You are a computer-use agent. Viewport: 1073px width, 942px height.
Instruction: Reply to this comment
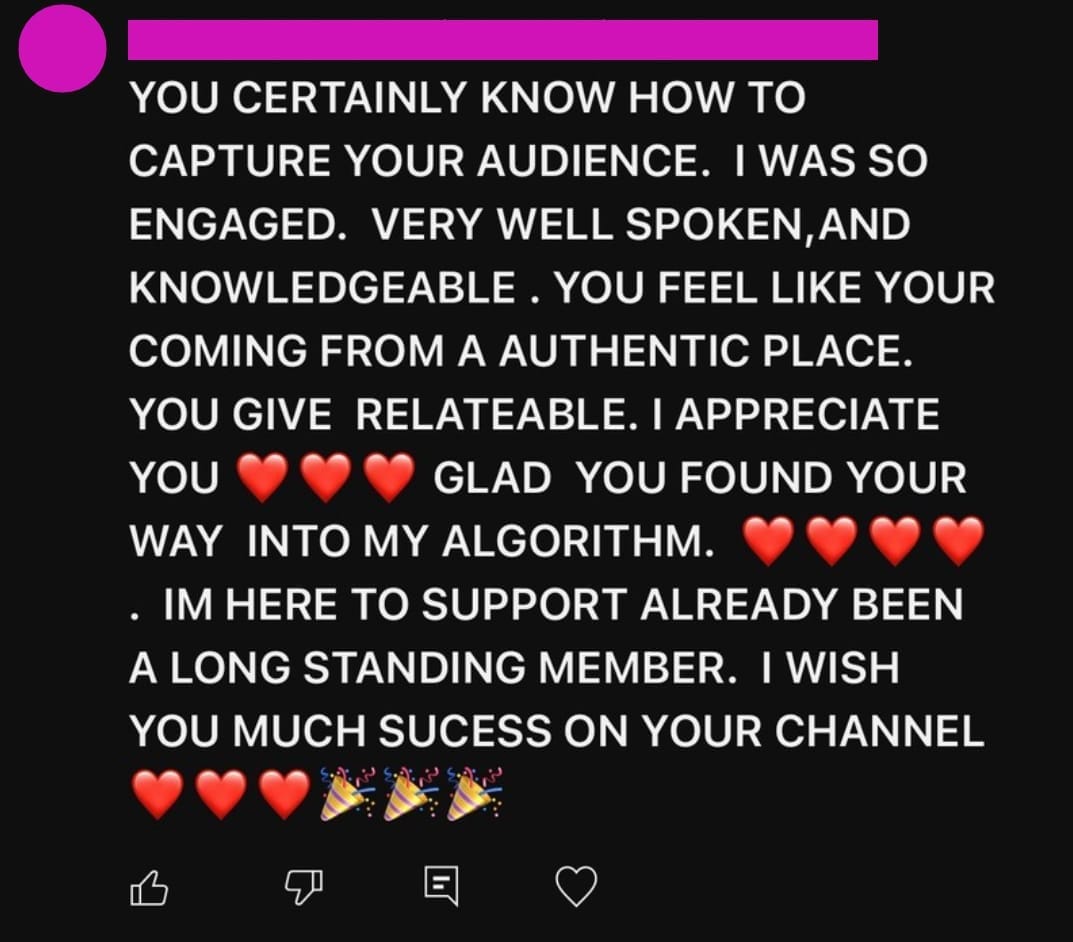[x=441, y=885]
